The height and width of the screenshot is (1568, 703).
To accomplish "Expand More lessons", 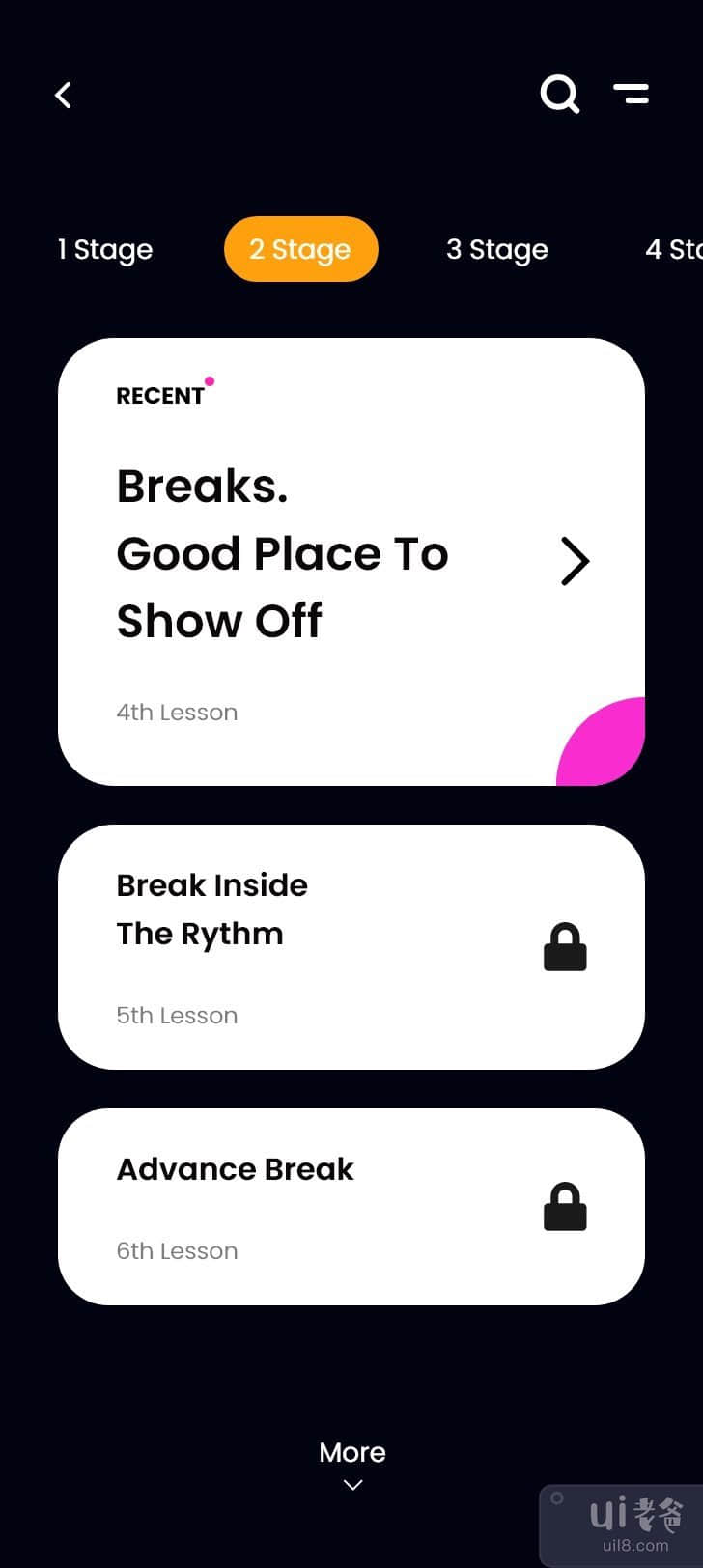I will coord(352,1464).
